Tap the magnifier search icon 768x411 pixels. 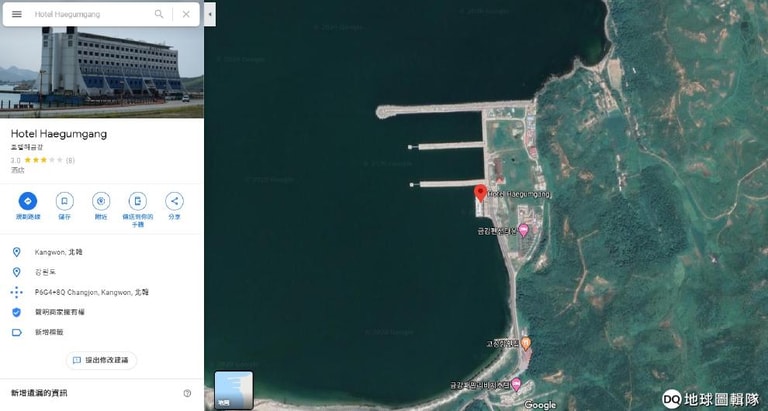(159, 14)
